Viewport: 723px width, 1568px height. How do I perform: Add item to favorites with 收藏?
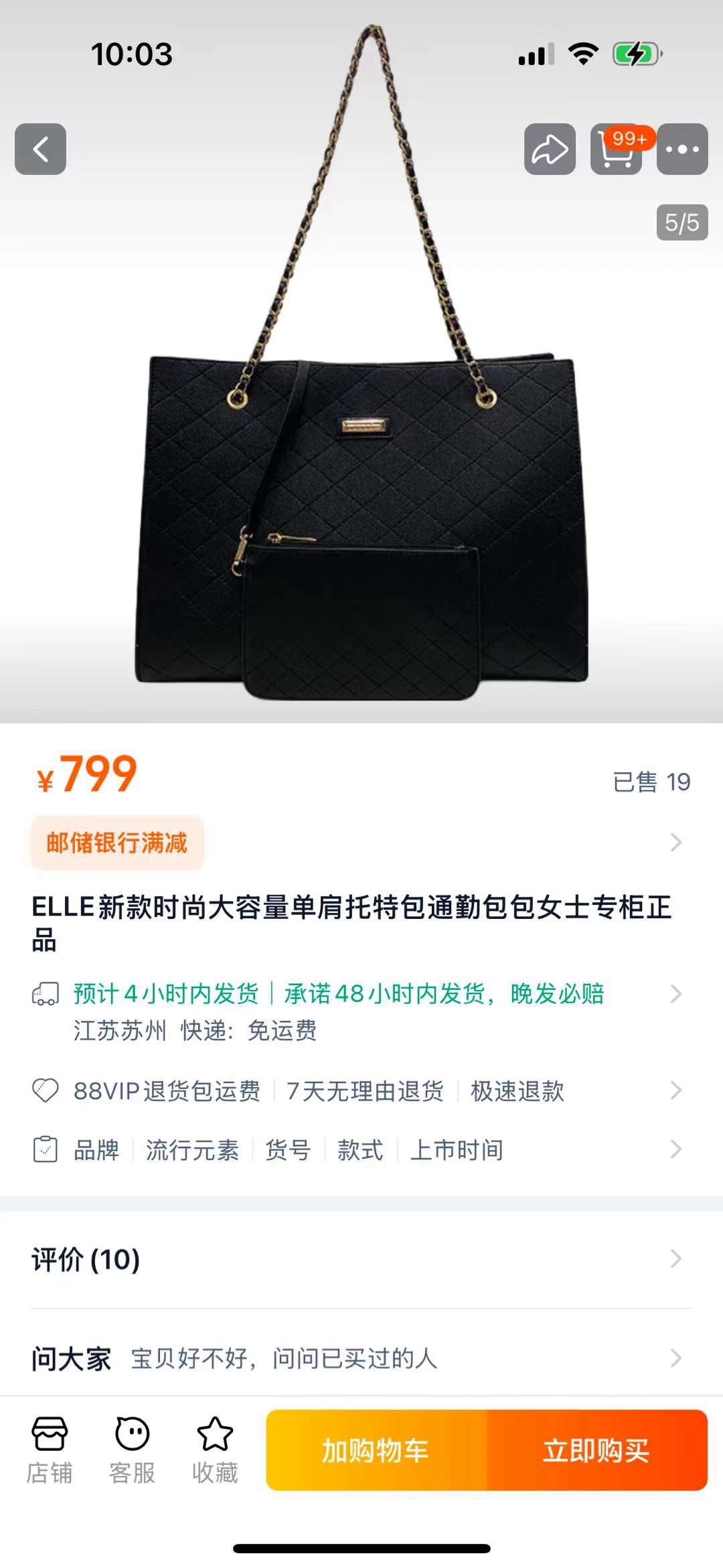click(x=215, y=1450)
